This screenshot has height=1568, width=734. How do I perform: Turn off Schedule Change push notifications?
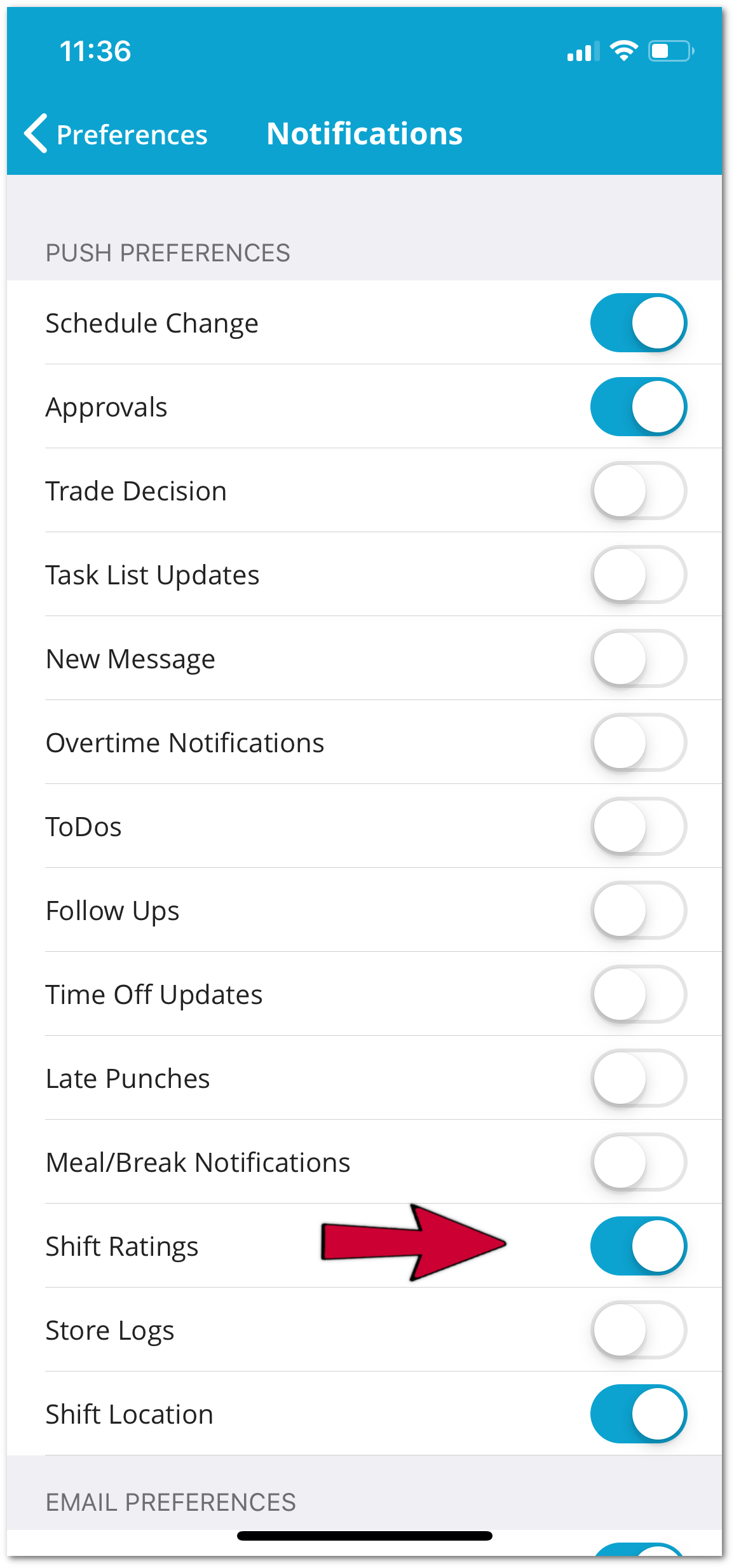coord(638,323)
